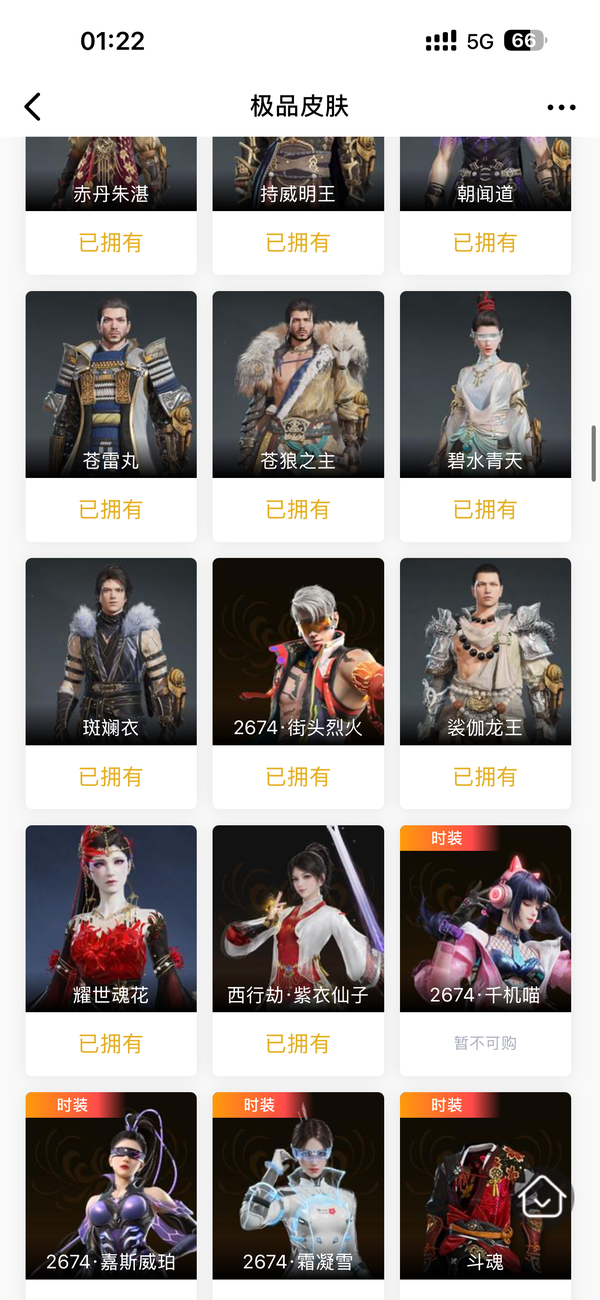View the 苍狼之主 skin card
600x1300 pixels.
[x=298, y=385]
